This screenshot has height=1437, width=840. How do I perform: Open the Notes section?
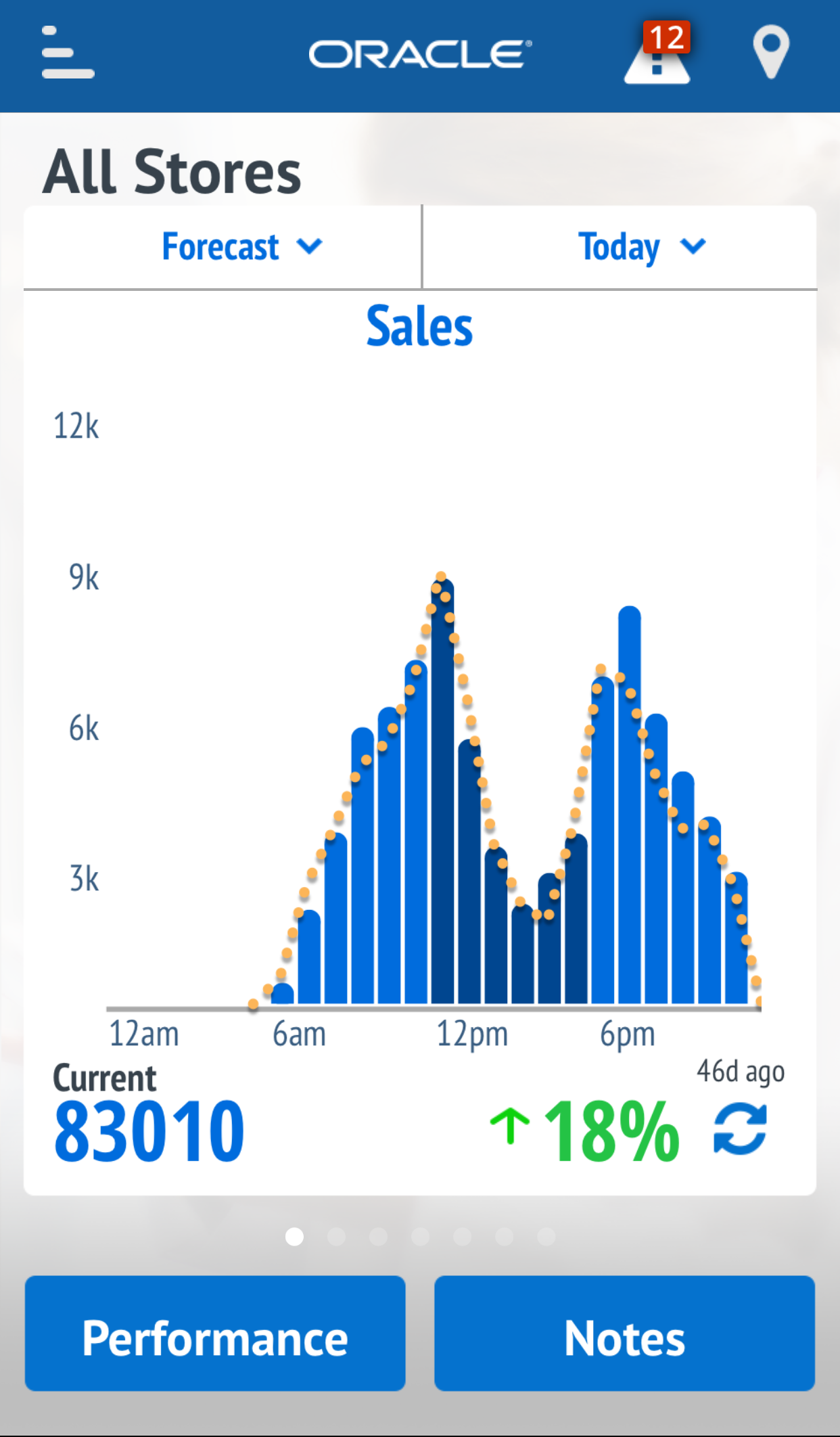point(624,1333)
